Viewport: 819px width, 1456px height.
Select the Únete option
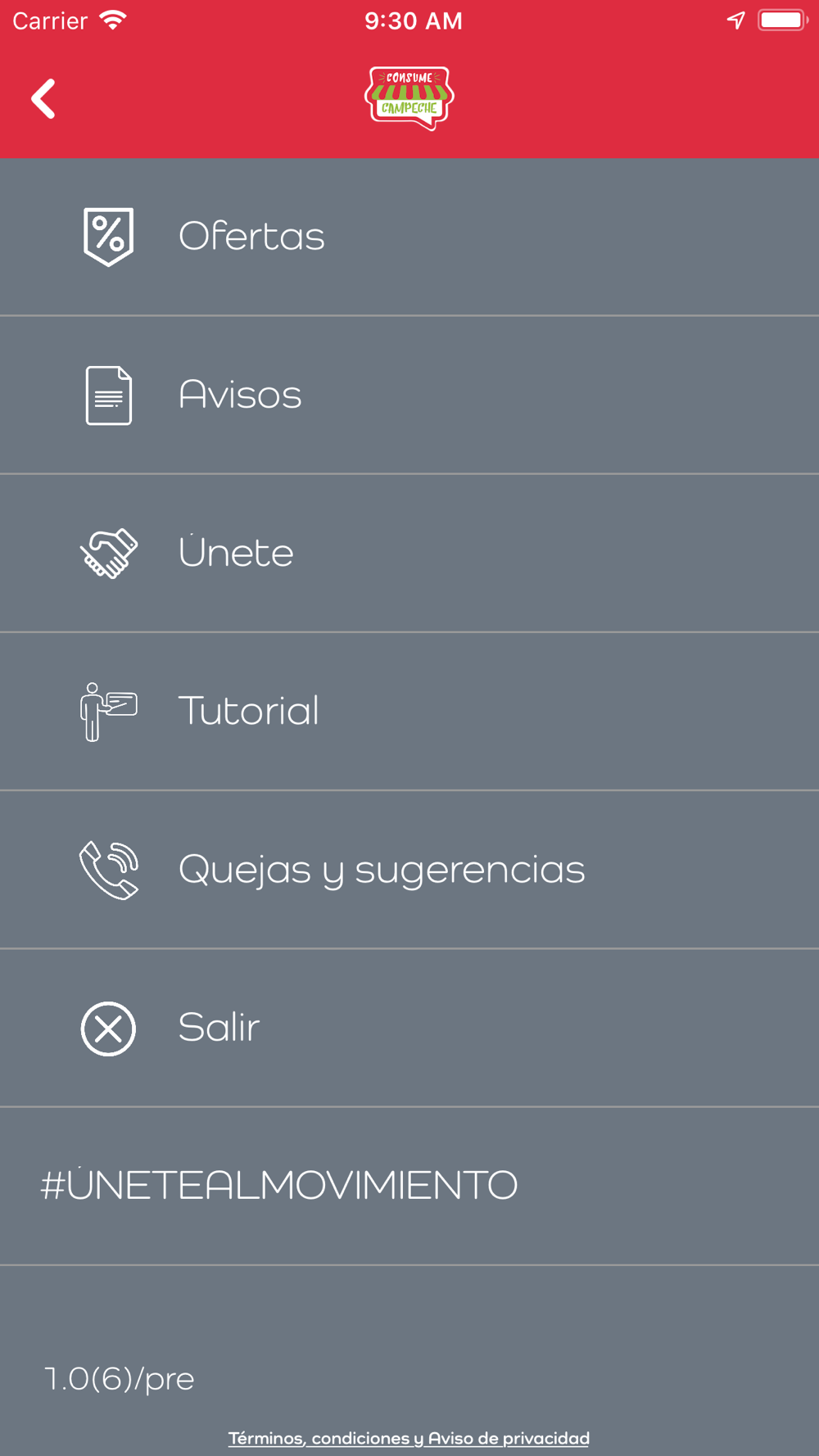coord(235,553)
